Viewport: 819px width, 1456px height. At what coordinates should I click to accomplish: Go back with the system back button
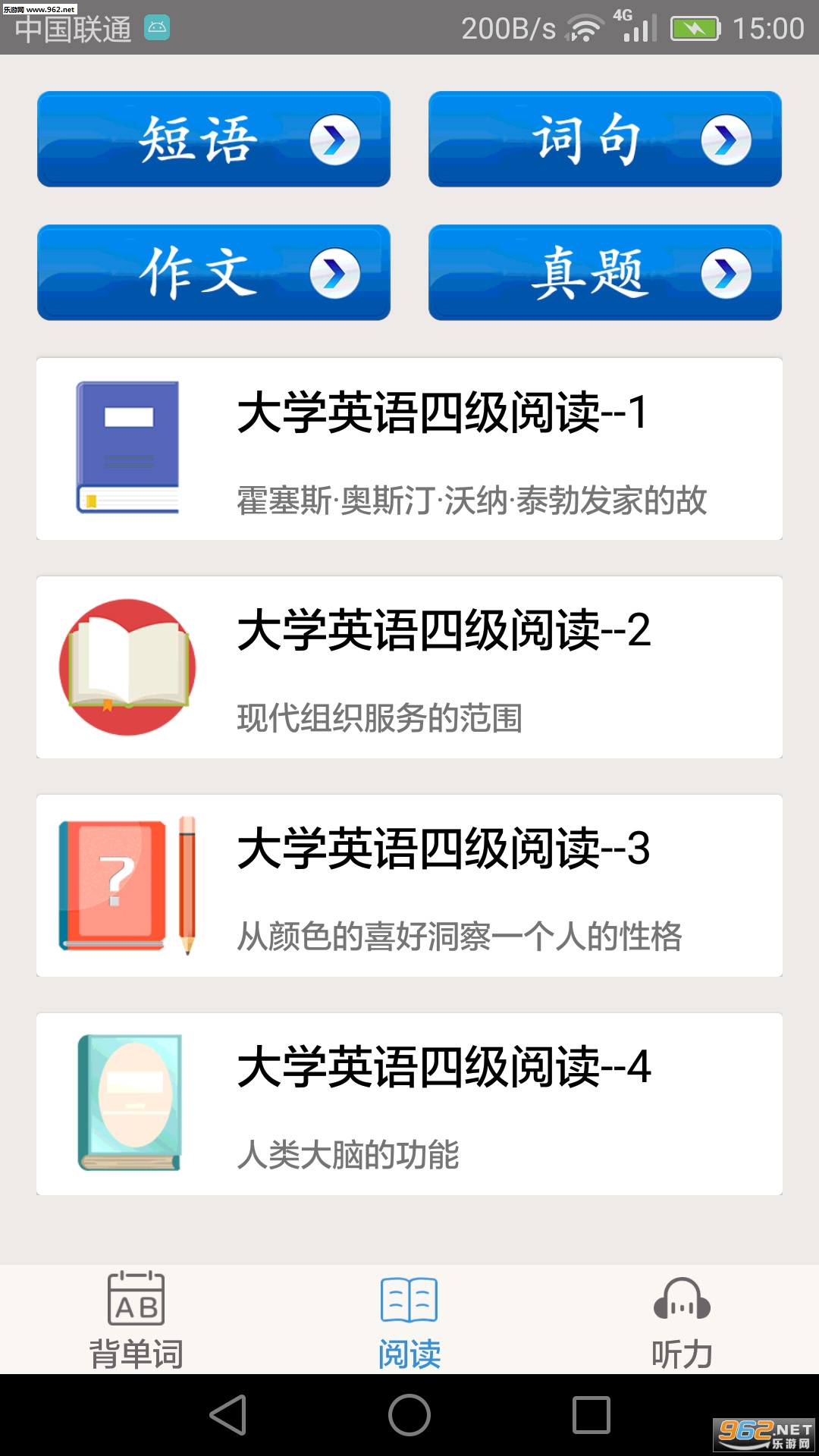[227, 1415]
